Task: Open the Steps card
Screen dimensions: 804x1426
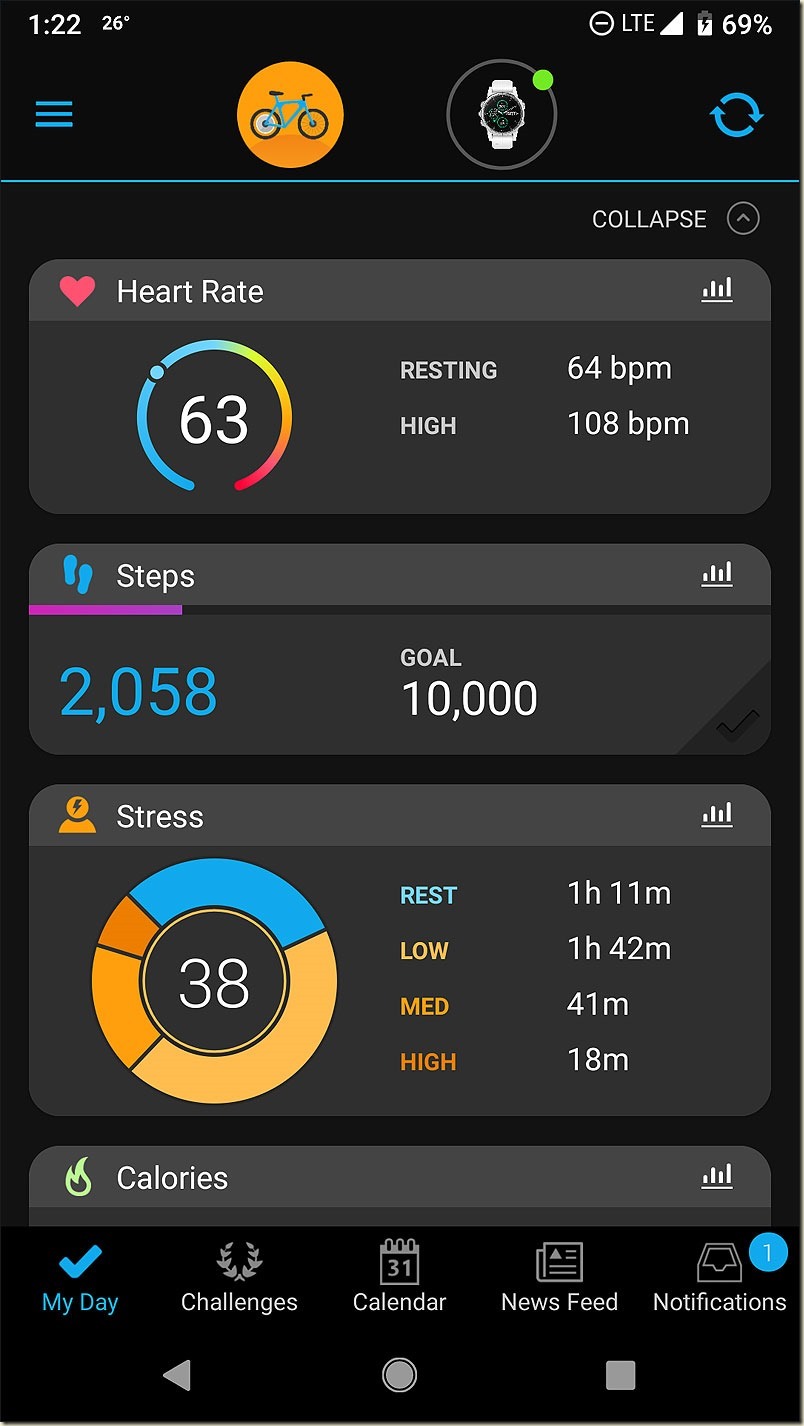Action: [x=400, y=649]
